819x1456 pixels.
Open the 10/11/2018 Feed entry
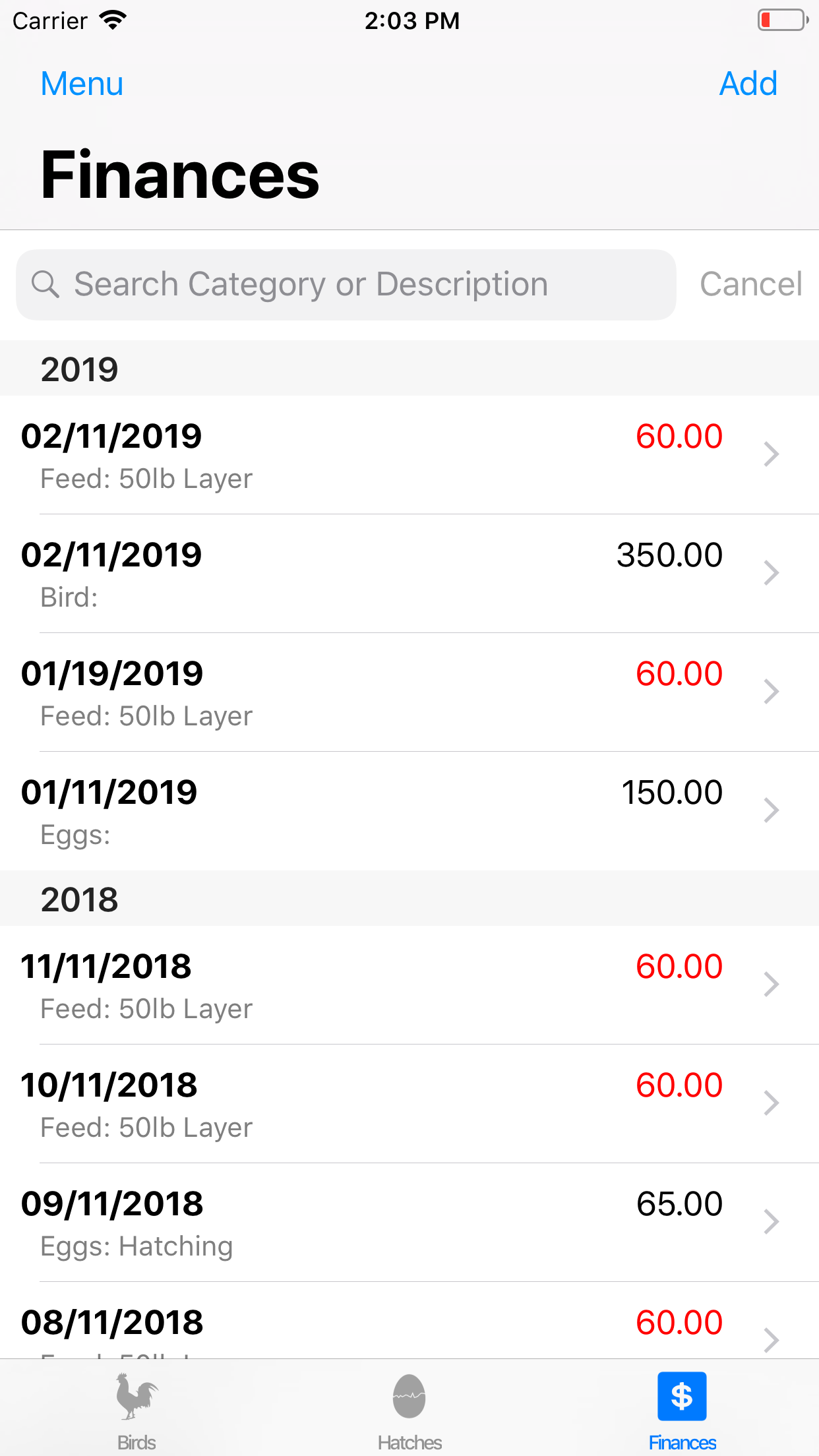pyautogui.click(x=409, y=1104)
